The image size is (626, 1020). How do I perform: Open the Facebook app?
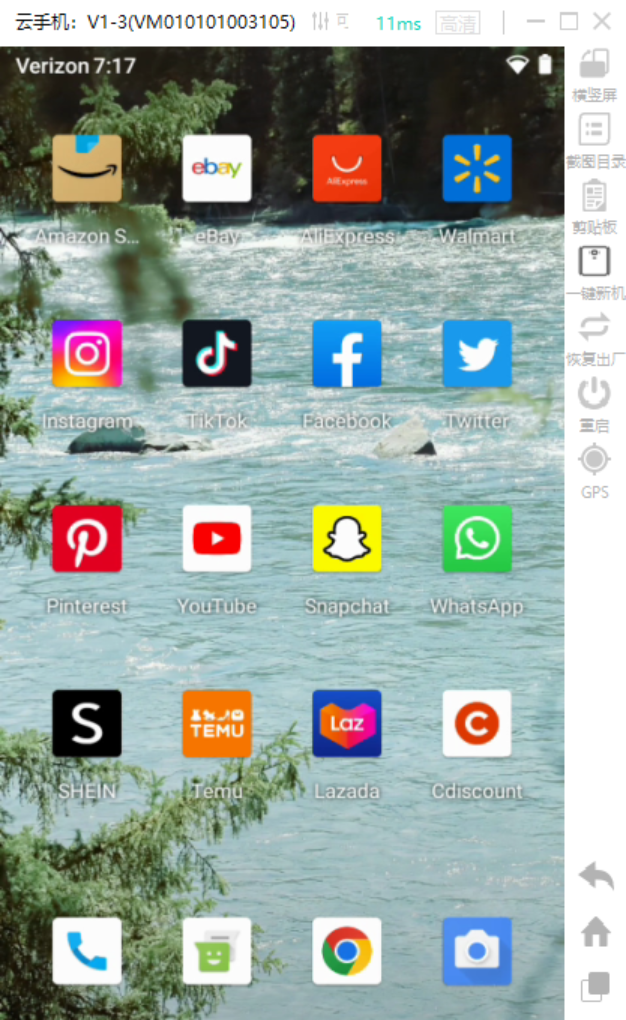pos(347,354)
